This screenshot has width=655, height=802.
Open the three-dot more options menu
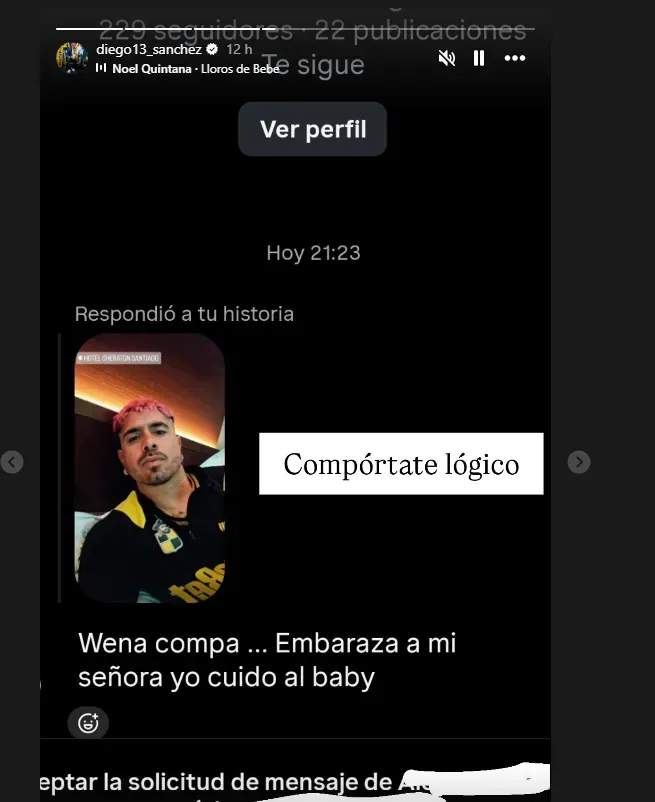coord(515,58)
